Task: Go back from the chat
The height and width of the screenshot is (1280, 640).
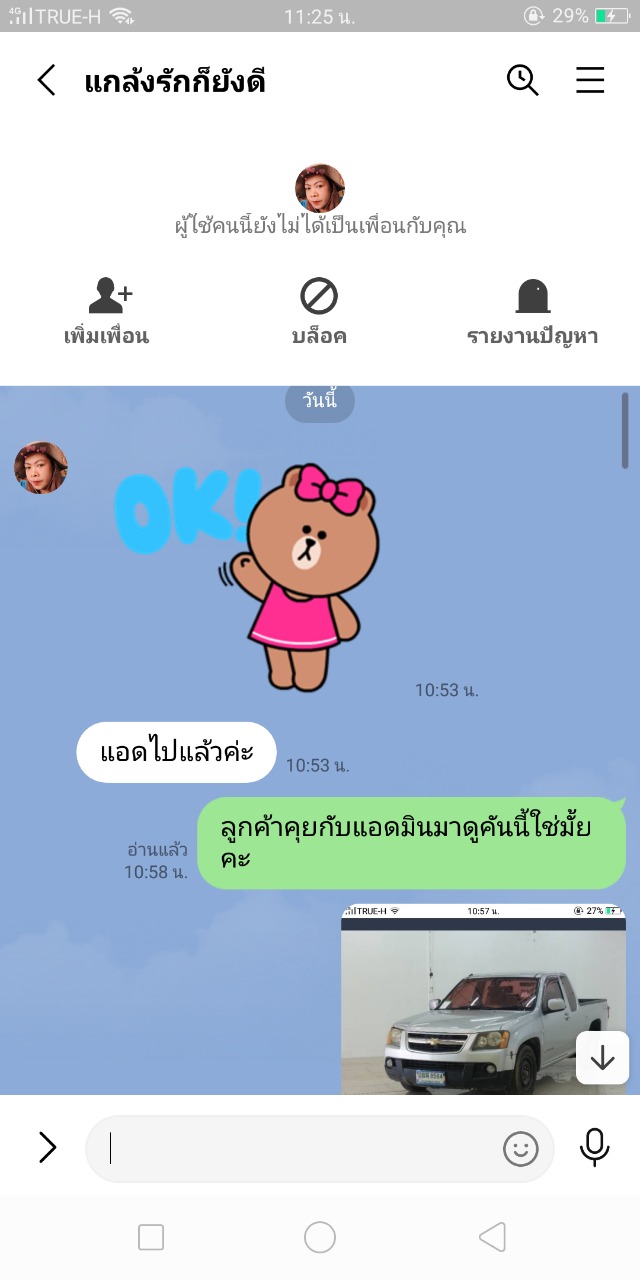Action: pos(46,80)
